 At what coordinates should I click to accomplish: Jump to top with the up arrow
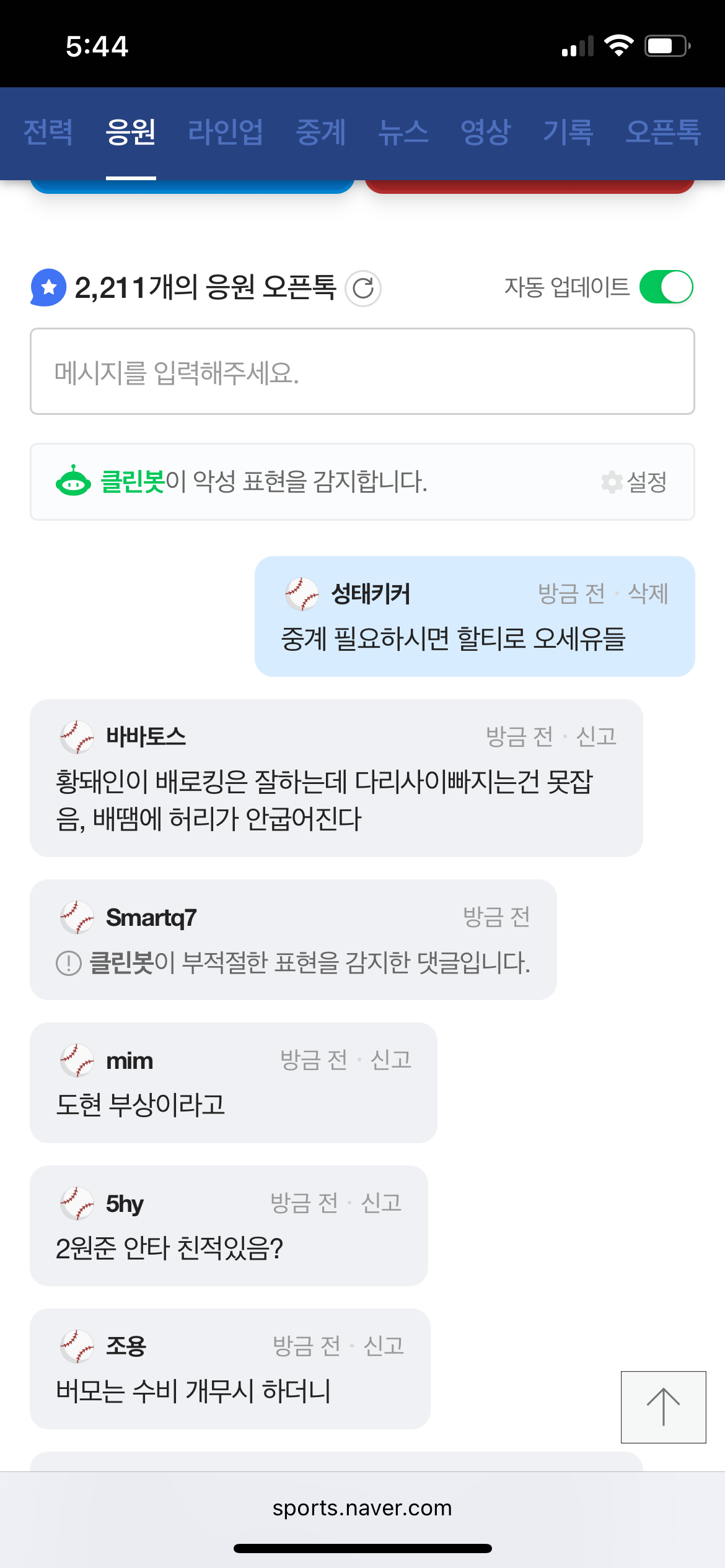coord(663,1407)
